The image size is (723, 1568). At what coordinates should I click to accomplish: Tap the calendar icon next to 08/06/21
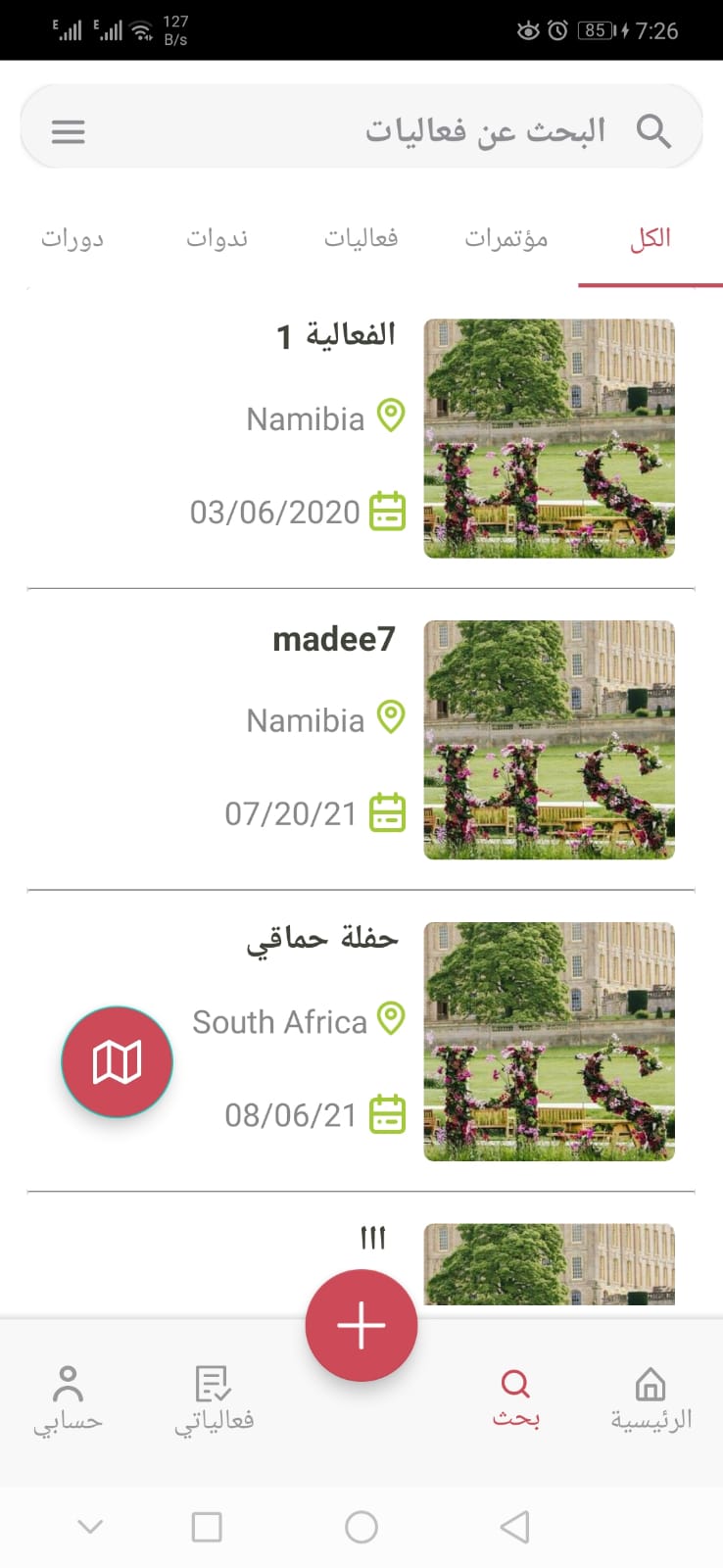tap(387, 1112)
